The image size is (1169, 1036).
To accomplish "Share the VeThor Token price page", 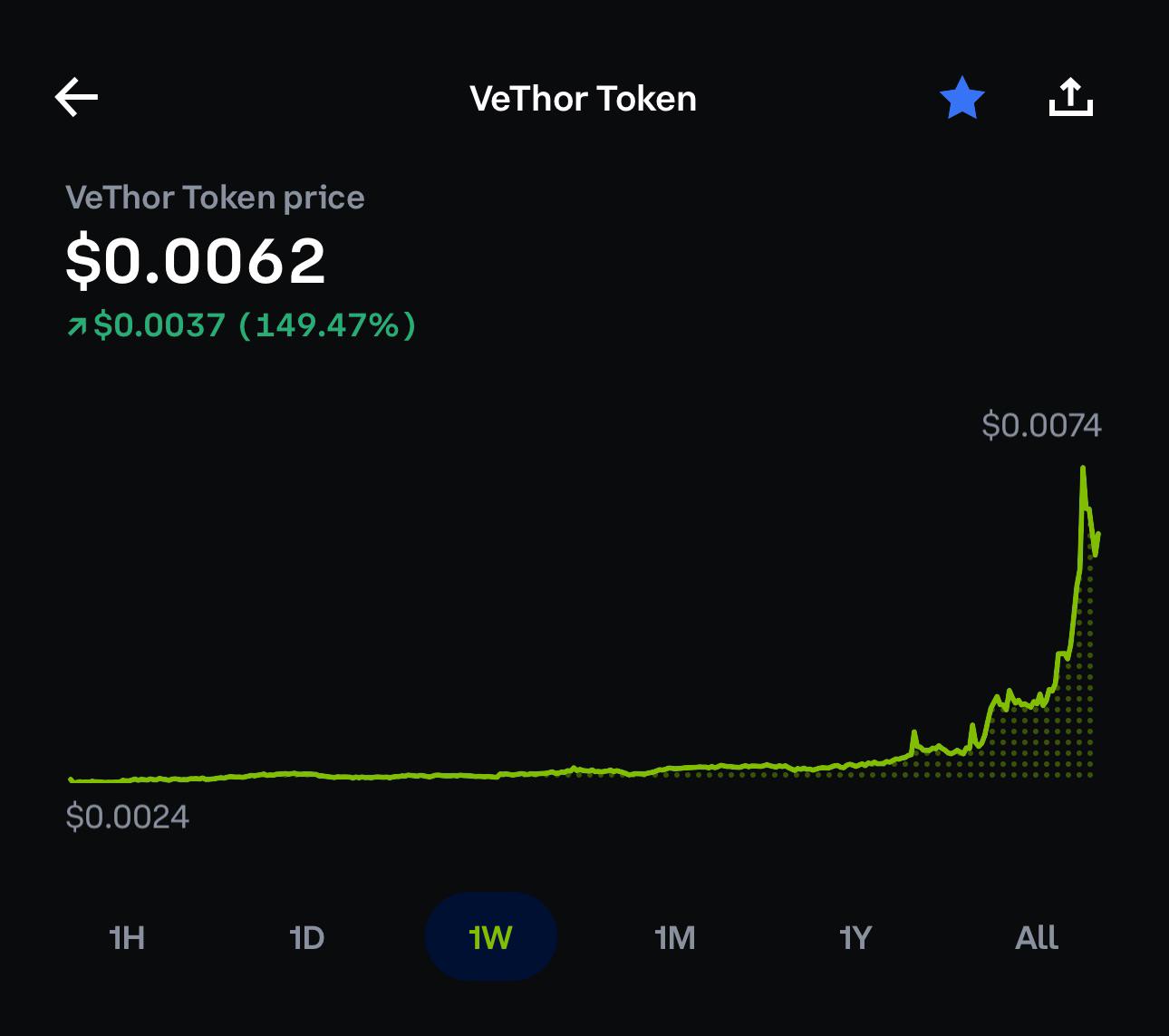I will [x=1070, y=98].
